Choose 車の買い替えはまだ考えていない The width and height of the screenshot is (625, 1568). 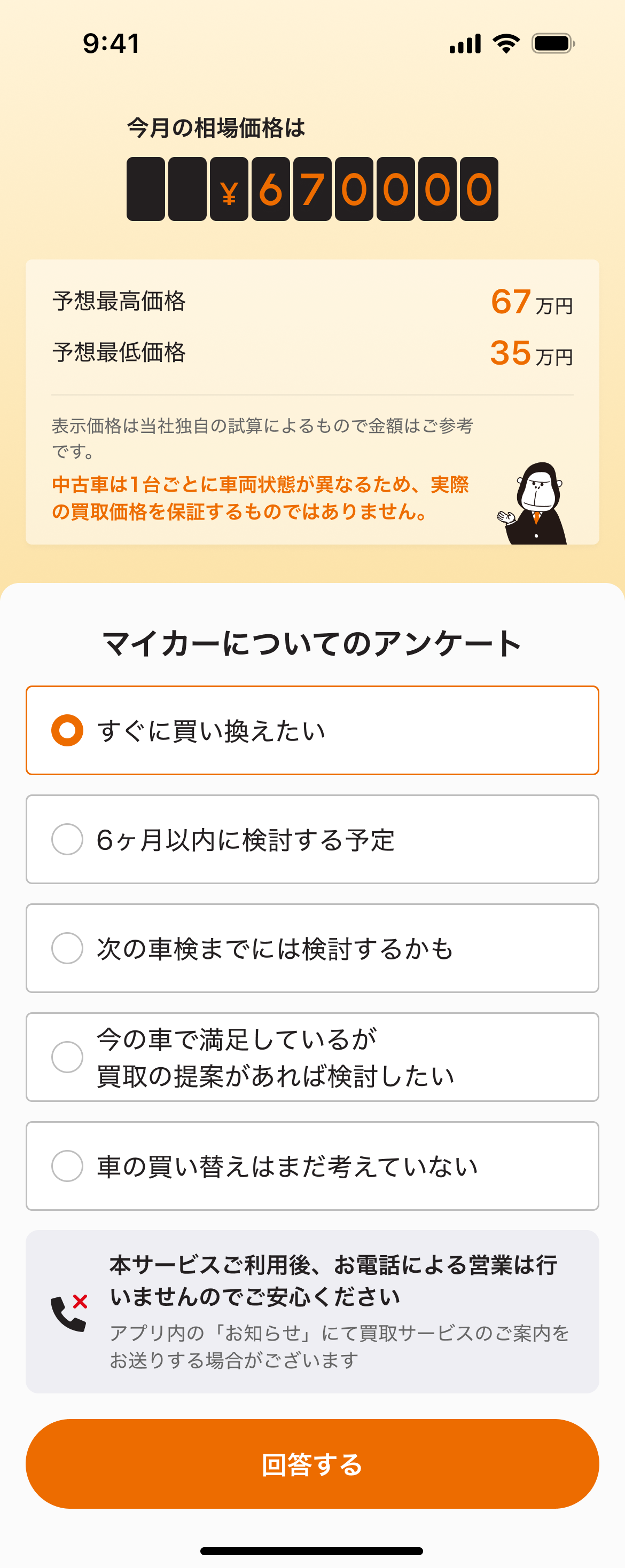click(312, 1165)
